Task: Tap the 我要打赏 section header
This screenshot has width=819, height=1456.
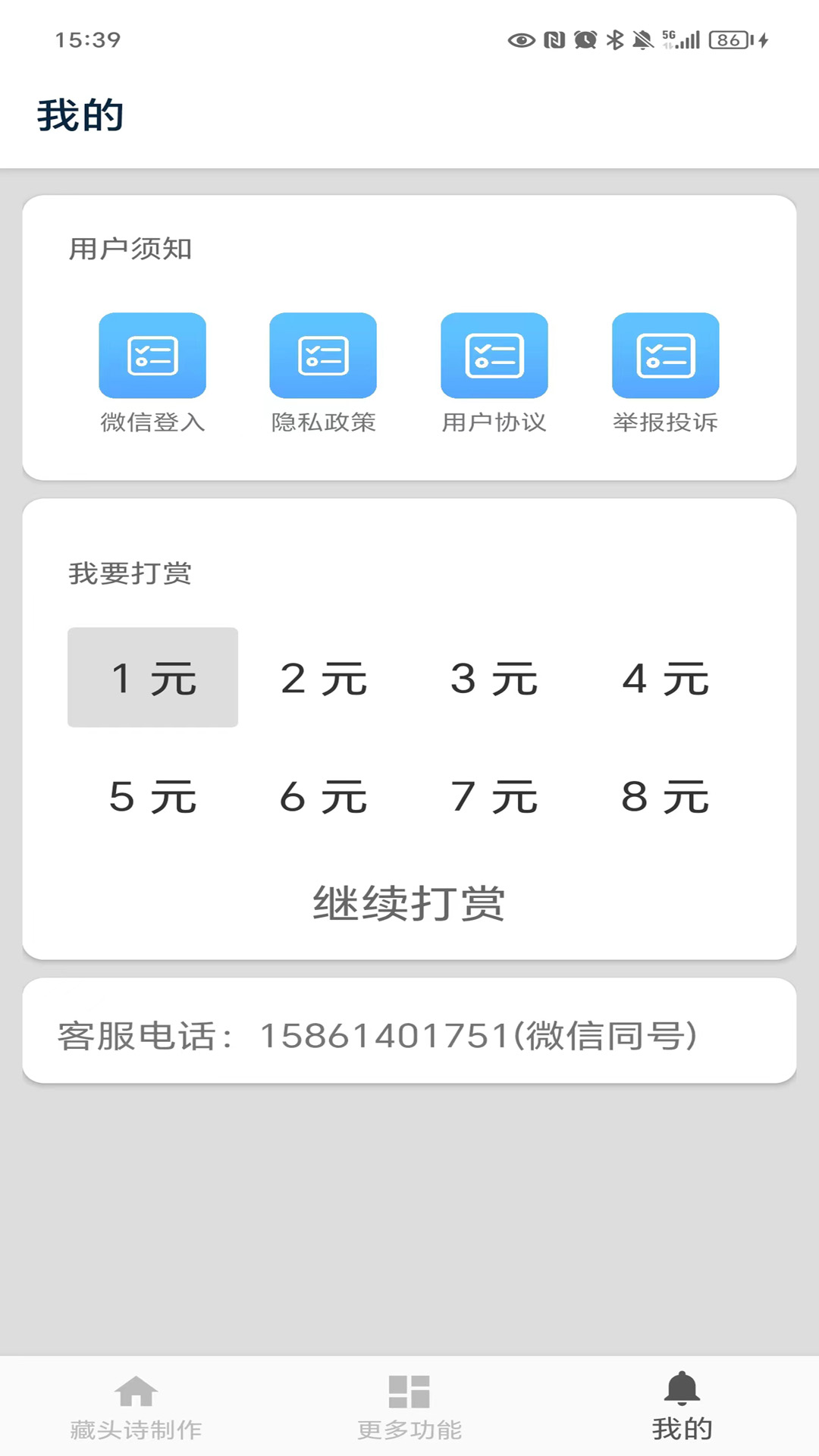Action: click(130, 573)
